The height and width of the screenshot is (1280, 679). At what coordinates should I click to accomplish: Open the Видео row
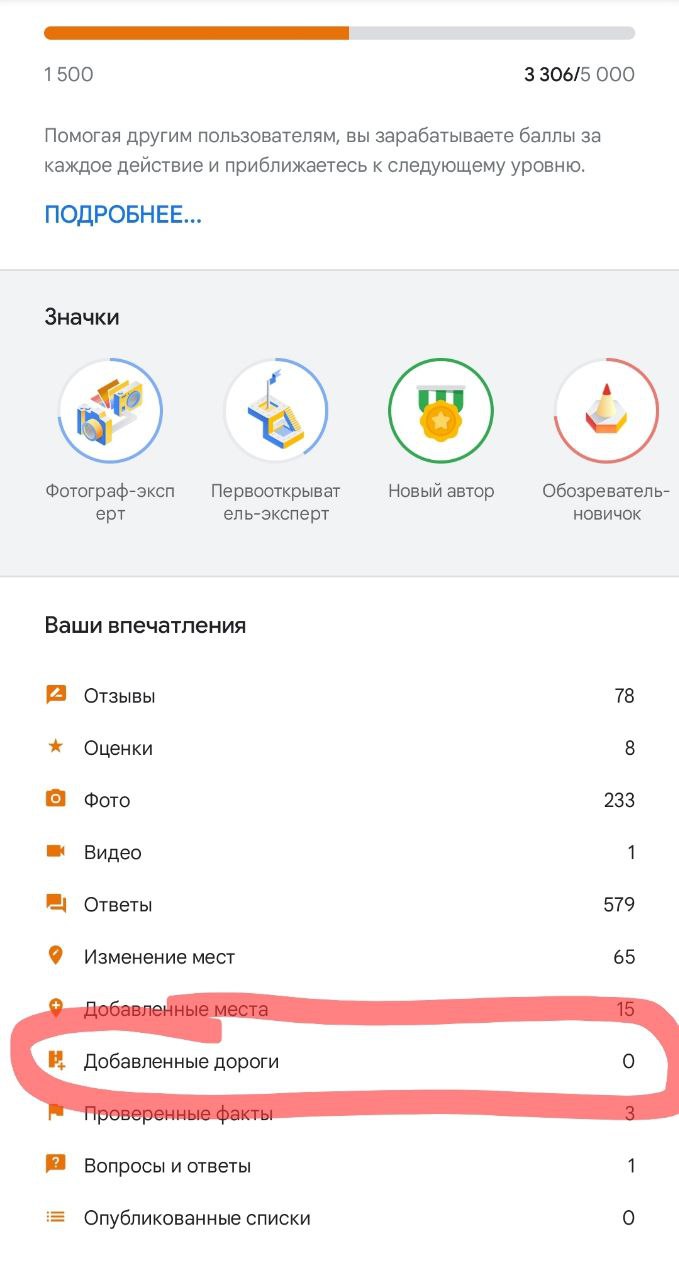(x=340, y=852)
